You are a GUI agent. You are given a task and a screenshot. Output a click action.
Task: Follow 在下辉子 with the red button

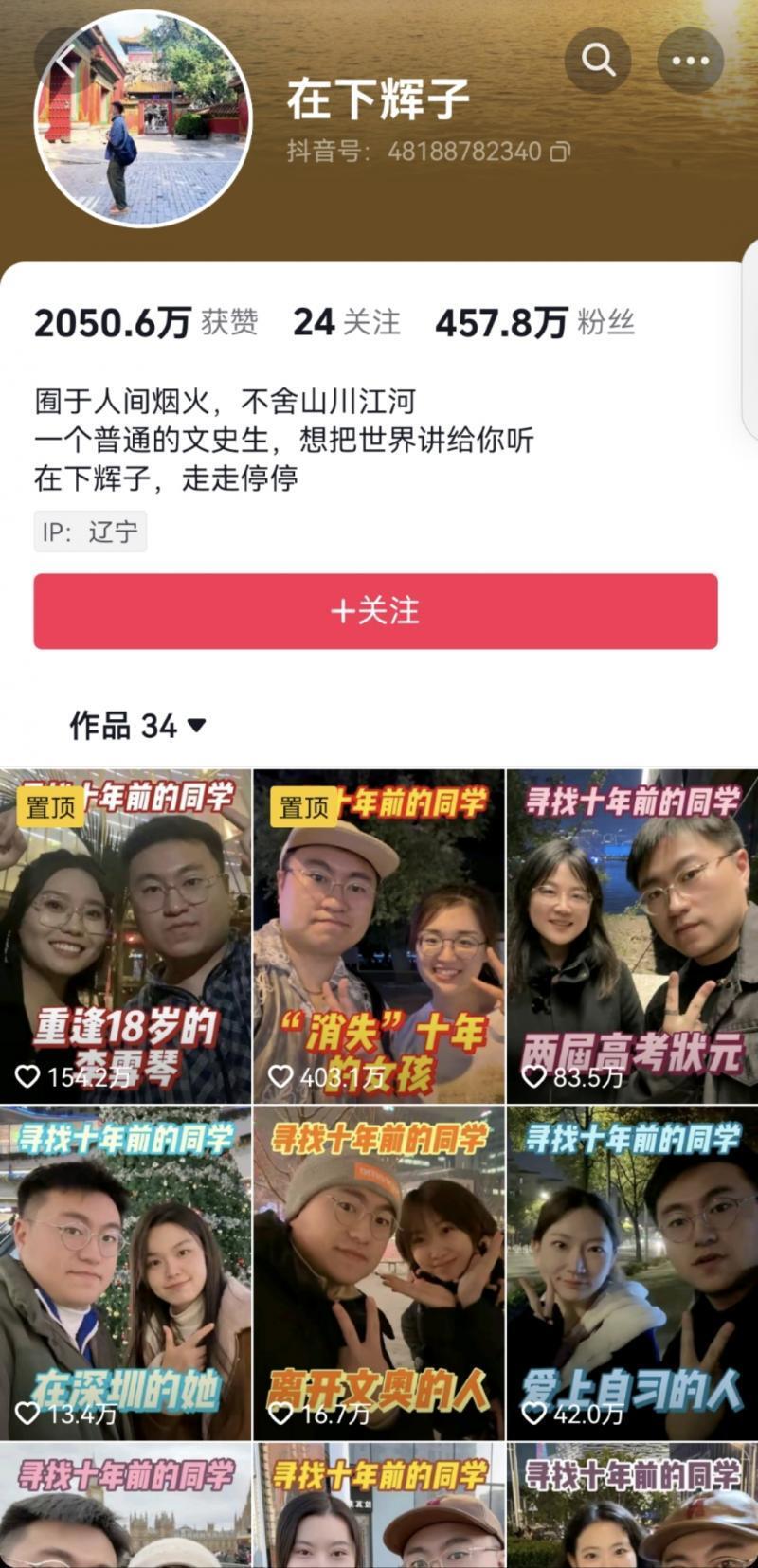coord(375,611)
